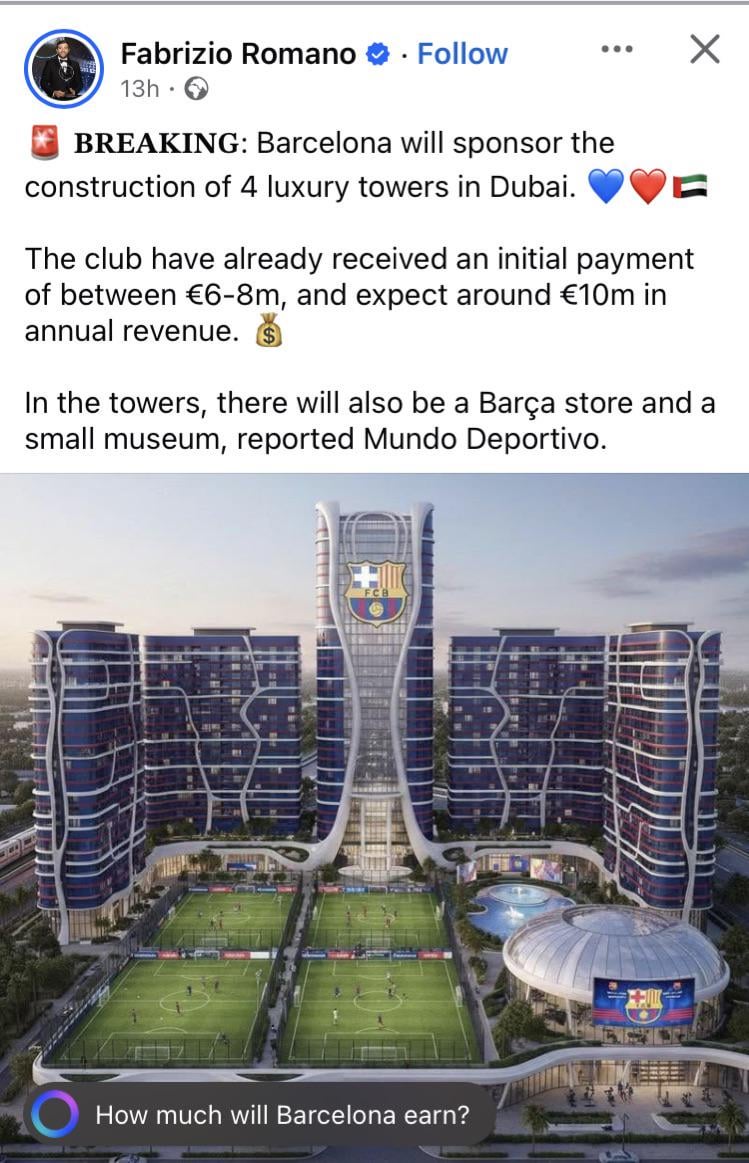The width and height of the screenshot is (749, 1163).
Task: Close this post view
Action: point(705,49)
